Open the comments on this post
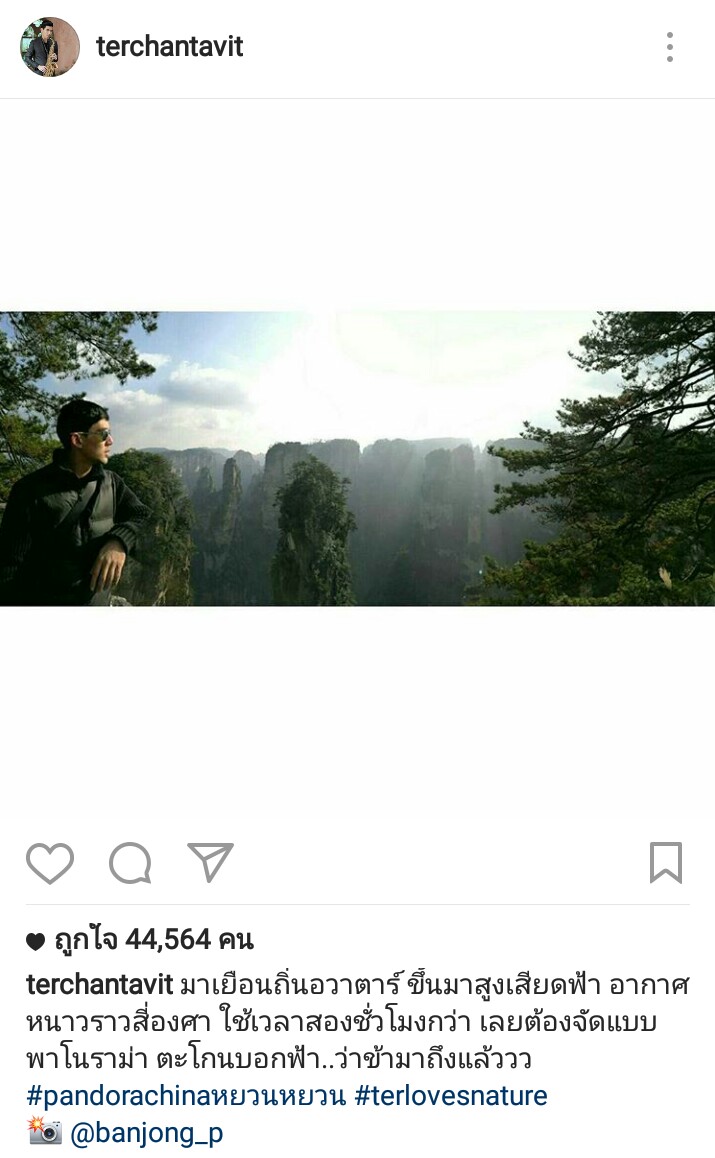Image resolution: width=715 pixels, height=1158 pixels. click(130, 863)
